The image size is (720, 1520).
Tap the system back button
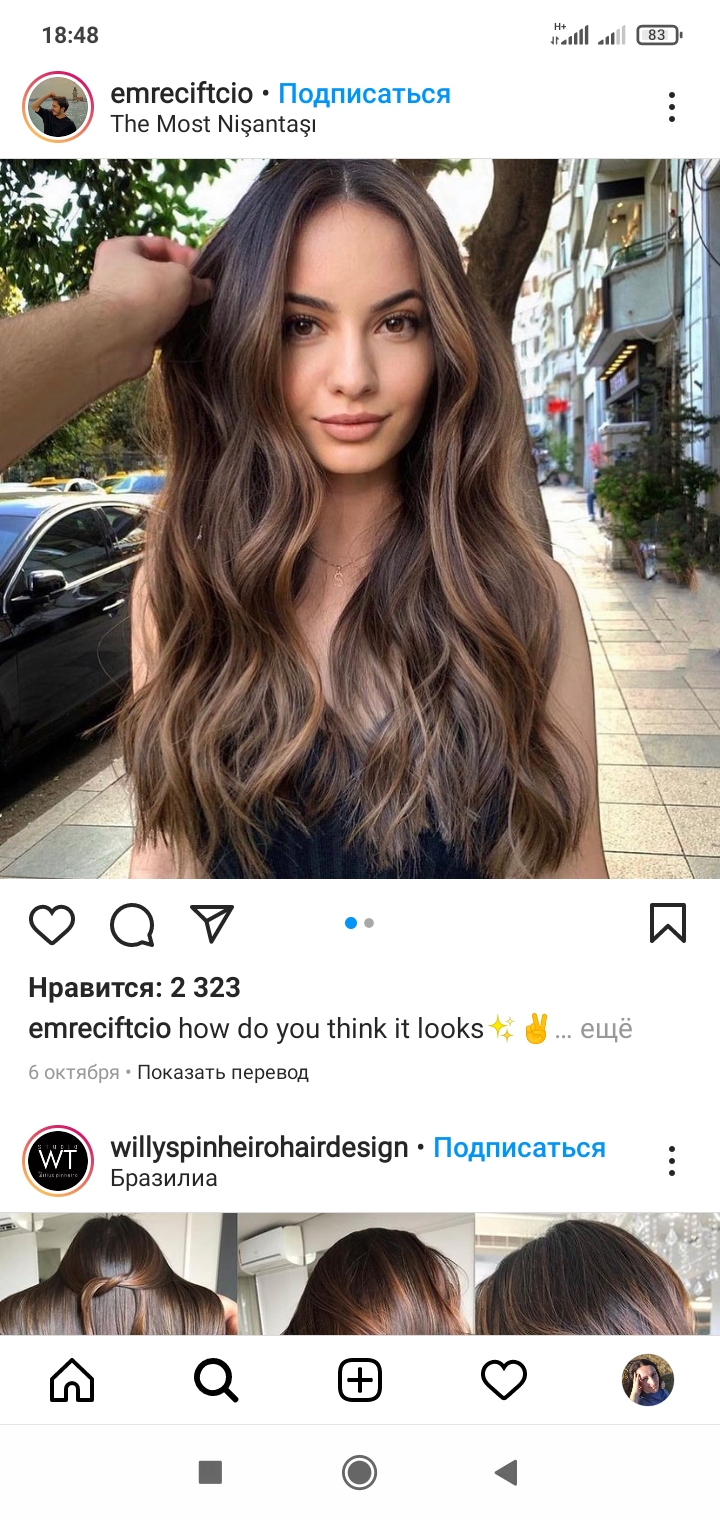click(x=506, y=1471)
